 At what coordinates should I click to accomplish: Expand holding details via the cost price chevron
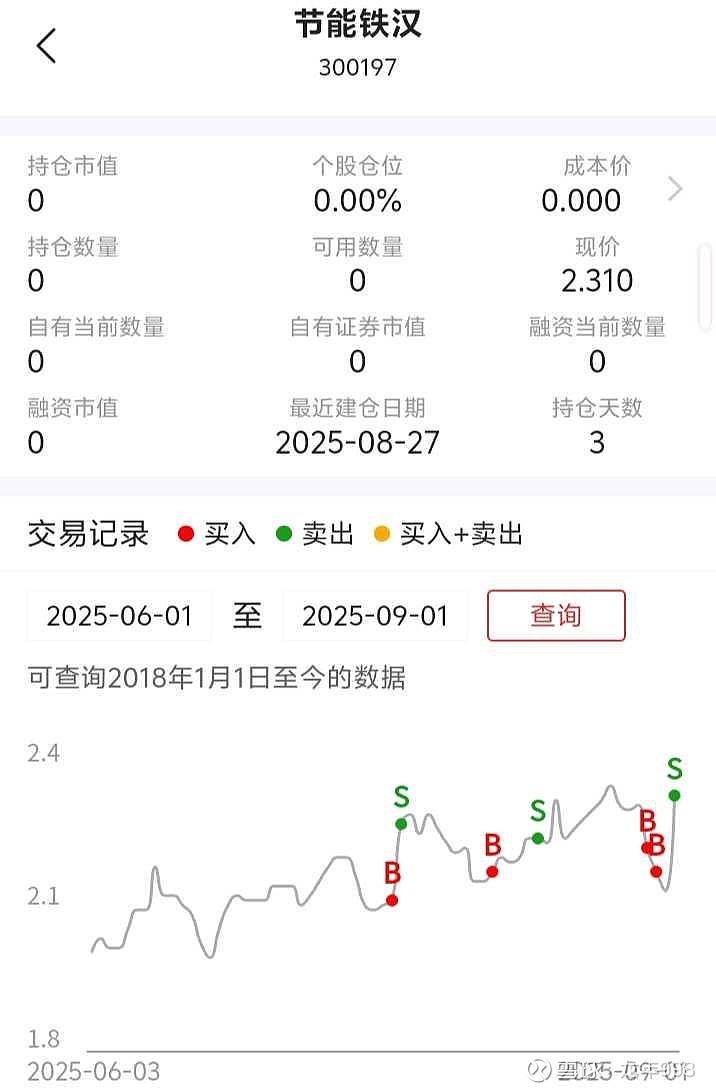point(675,189)
